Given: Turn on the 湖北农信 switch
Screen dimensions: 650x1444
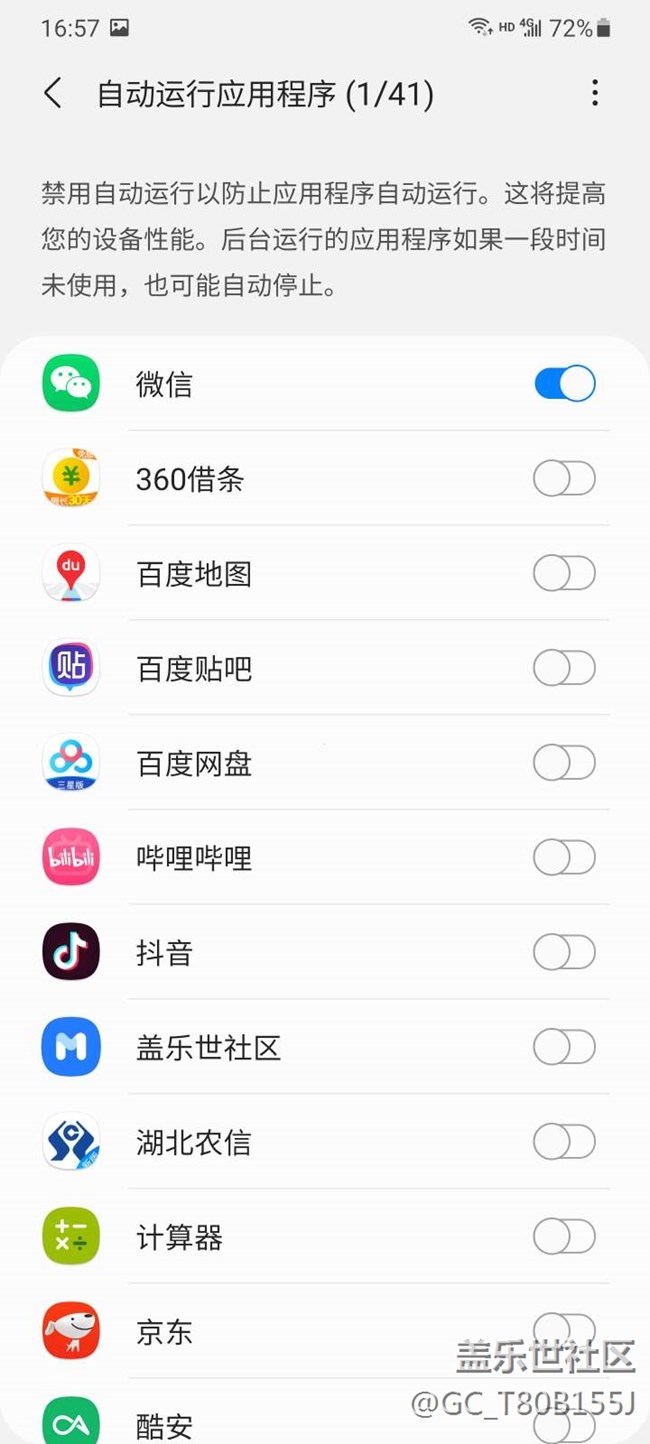Looking at the screenshot, I should coord(565,1141).
